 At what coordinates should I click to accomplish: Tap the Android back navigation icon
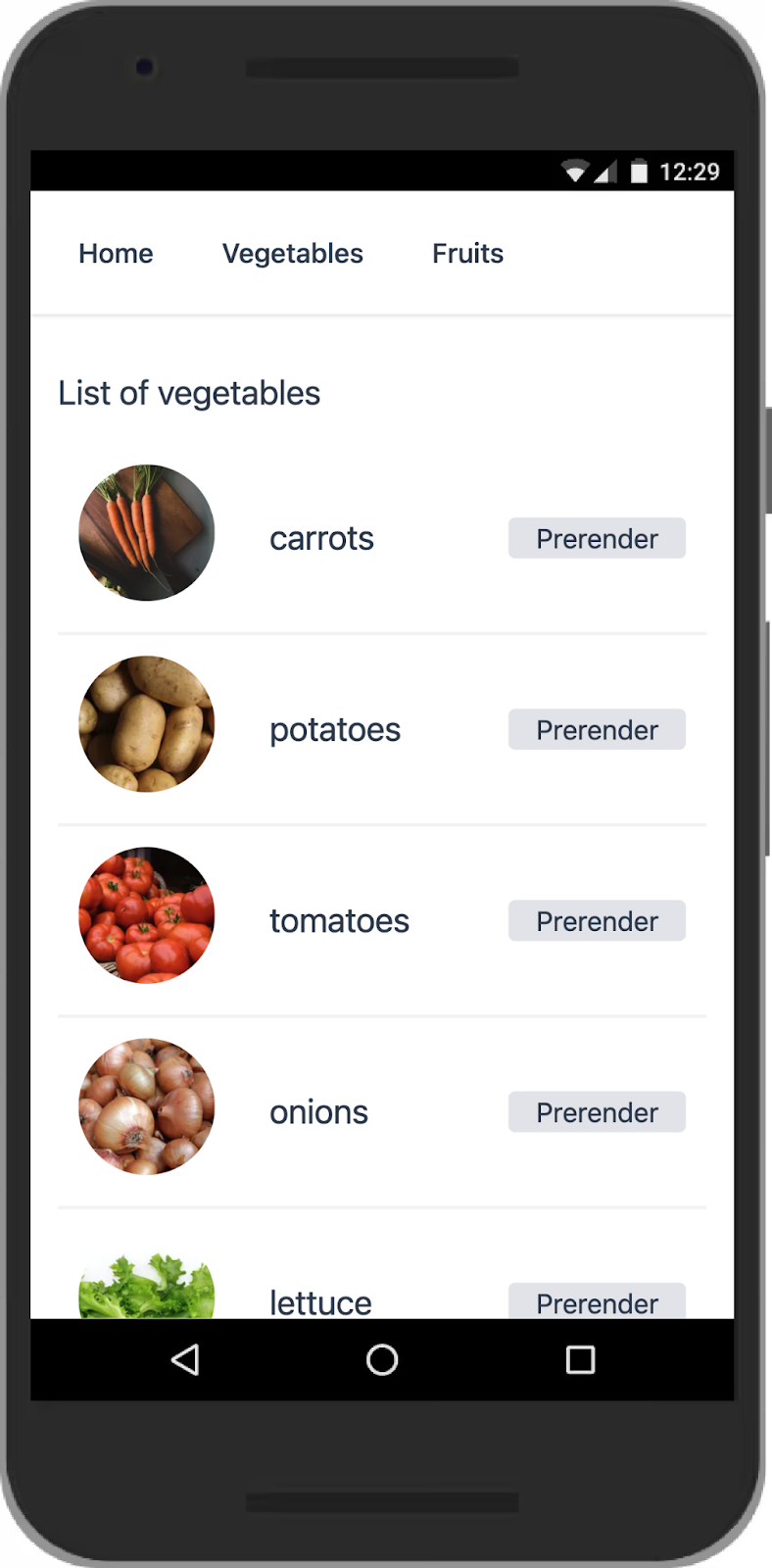tap(185, 1359)
